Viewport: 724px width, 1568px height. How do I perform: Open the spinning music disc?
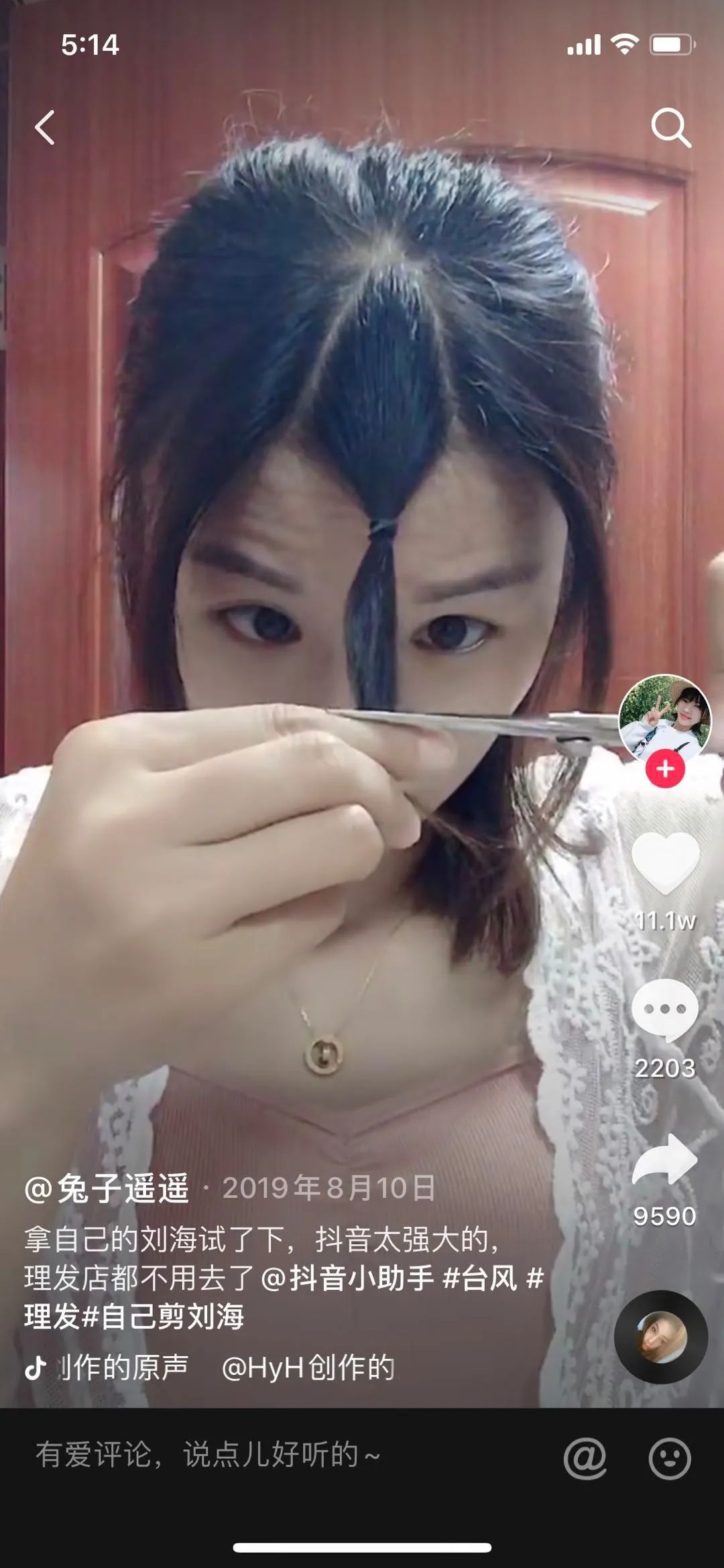(661, 1337)
